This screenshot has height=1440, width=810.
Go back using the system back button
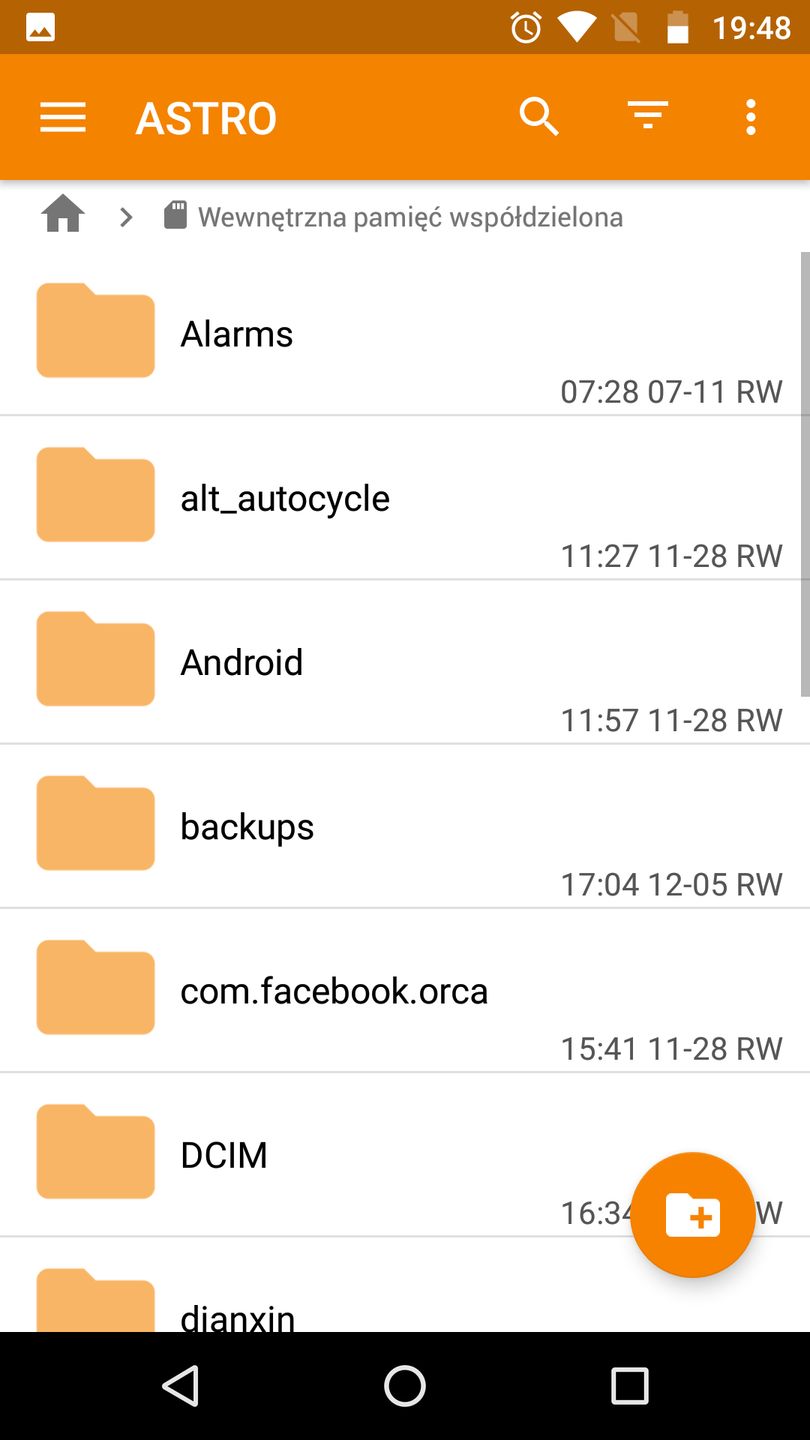pos(181,1386)
